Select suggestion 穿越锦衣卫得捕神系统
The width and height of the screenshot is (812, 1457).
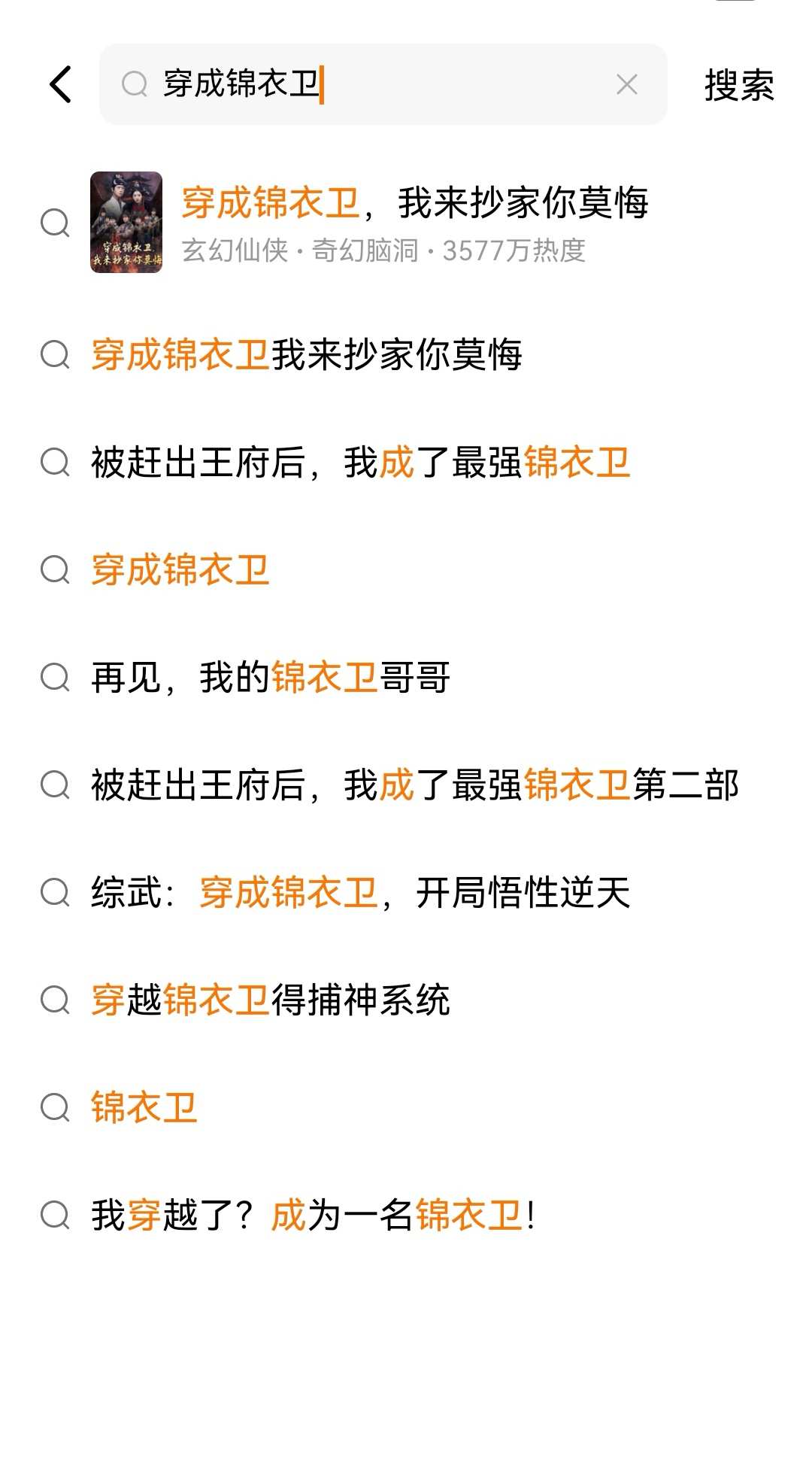tap(271, 1000)
